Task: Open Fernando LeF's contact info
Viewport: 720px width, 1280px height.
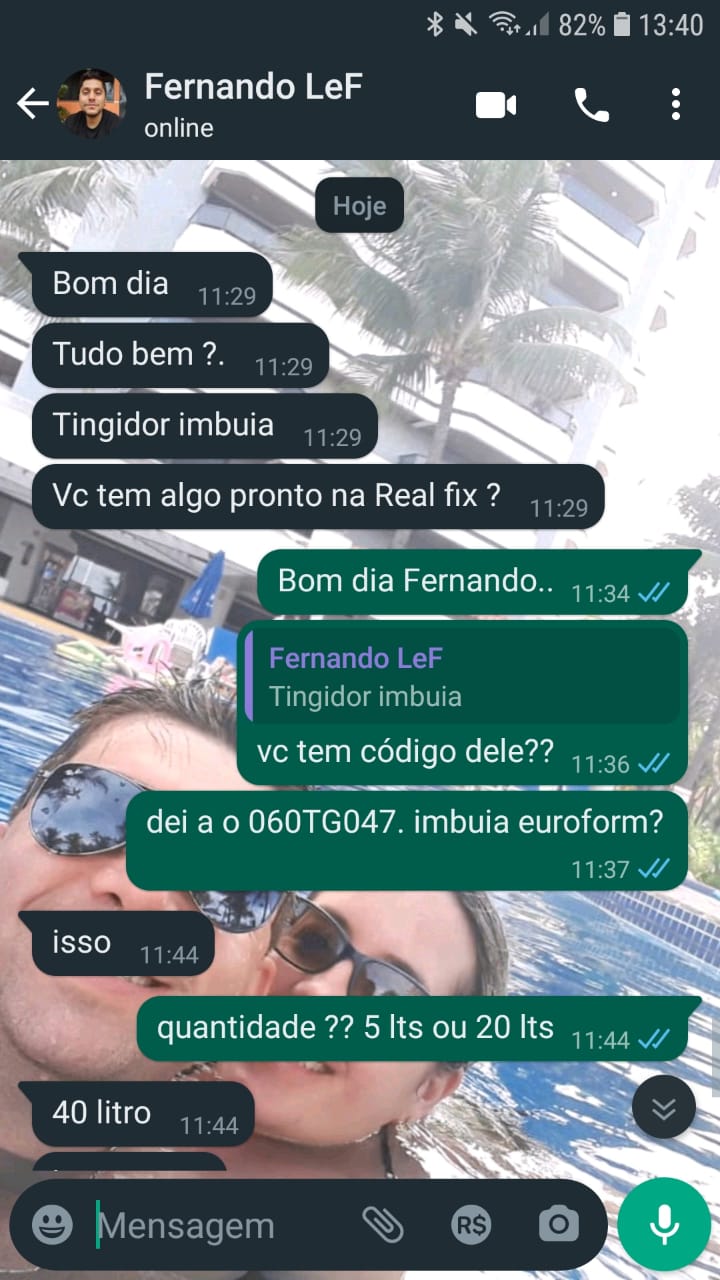Action: (252, 103)
